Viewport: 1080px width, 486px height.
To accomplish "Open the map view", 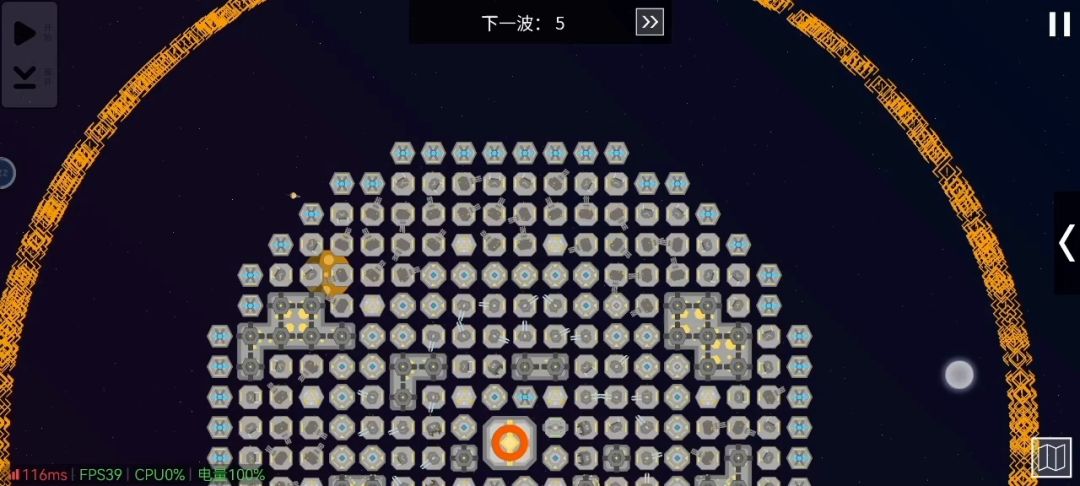I will (x=1051, y=457).
